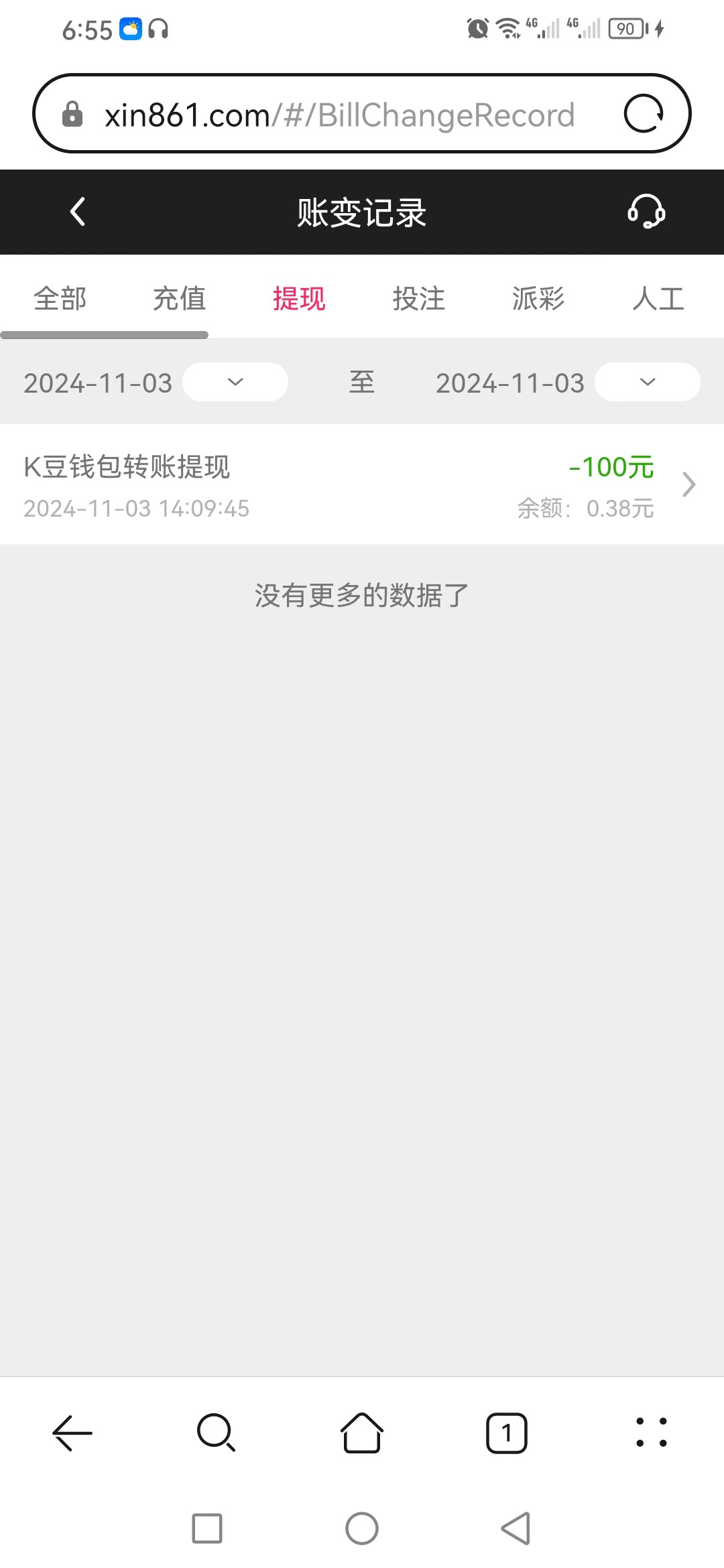Open customer service headset icon

click(646, 212)
